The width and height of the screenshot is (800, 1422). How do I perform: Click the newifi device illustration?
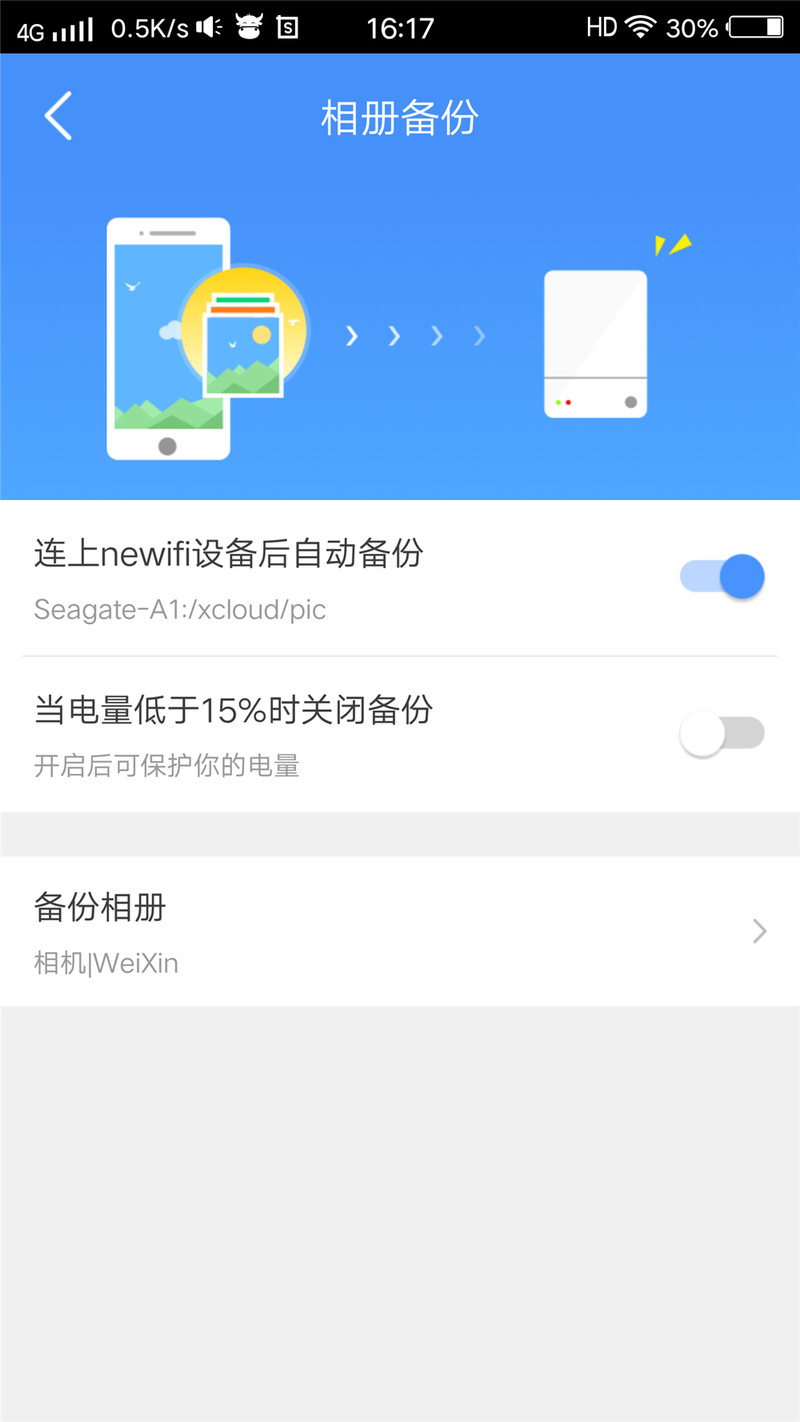coord(595,342)
